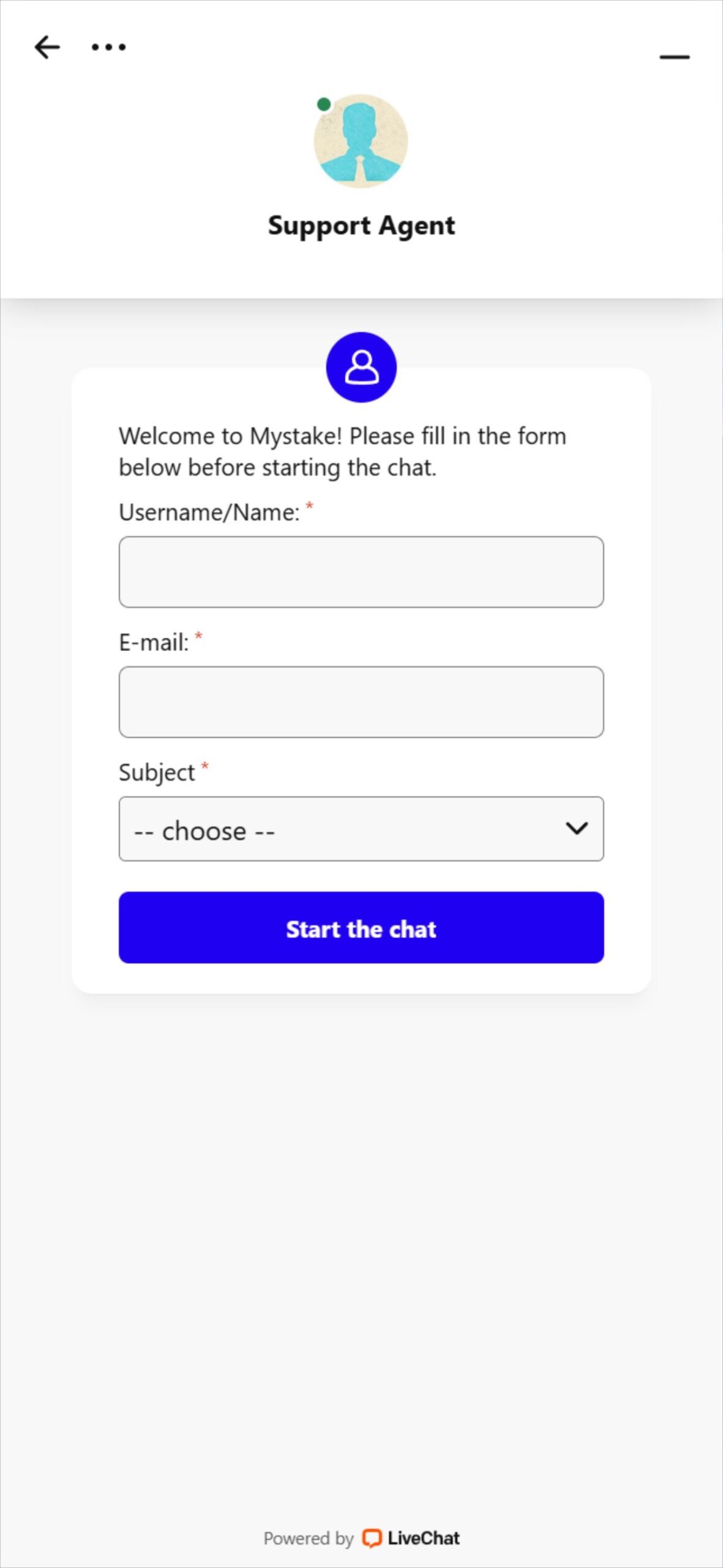The image size is (723, 1568).
Task: Go back using the arrow icon
Action: point(47,47)
